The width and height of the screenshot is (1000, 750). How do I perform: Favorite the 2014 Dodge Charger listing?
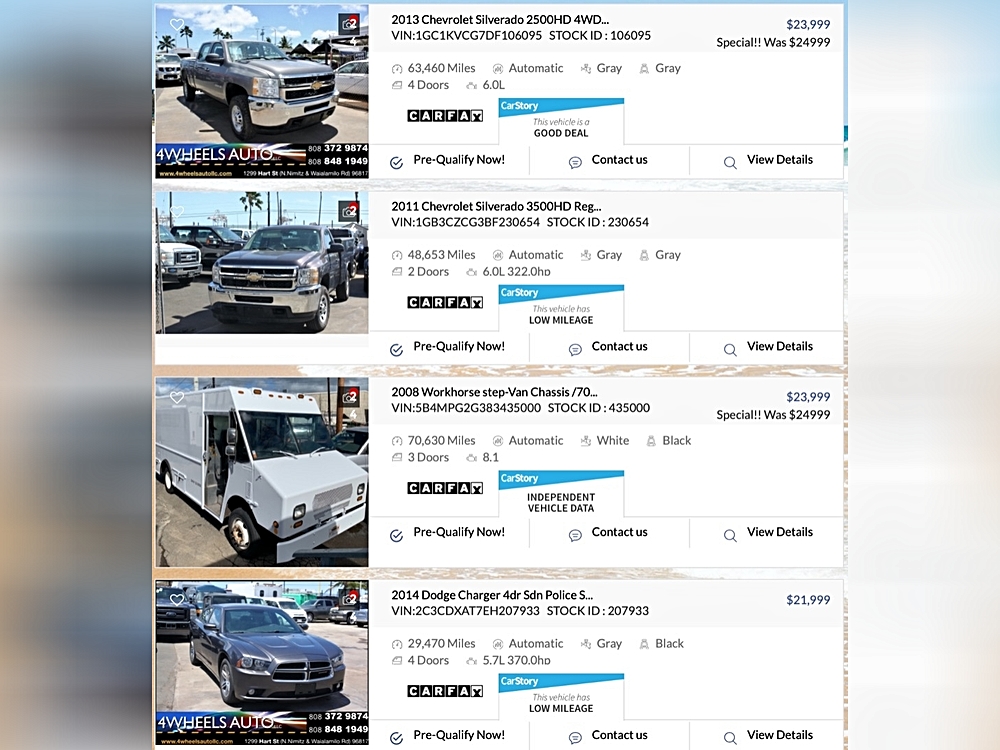pyautogui.click(x=177, y=600)
